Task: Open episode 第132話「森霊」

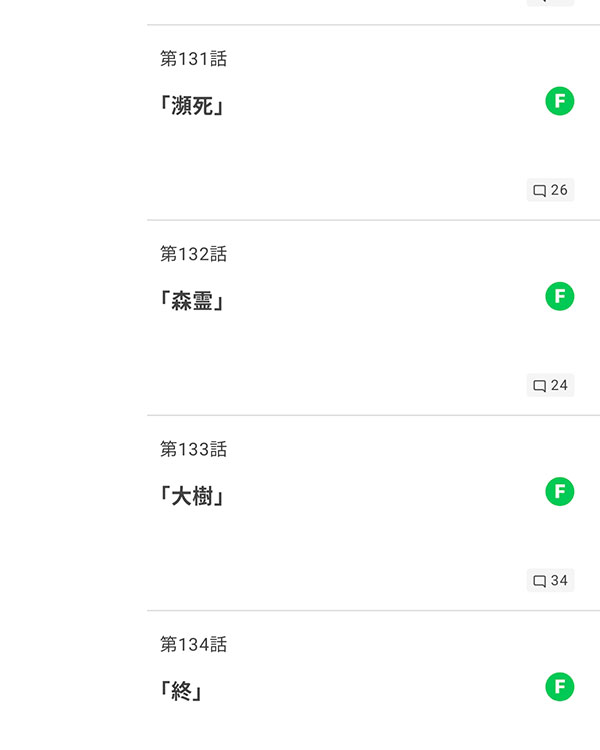Action: click(191, 300)
